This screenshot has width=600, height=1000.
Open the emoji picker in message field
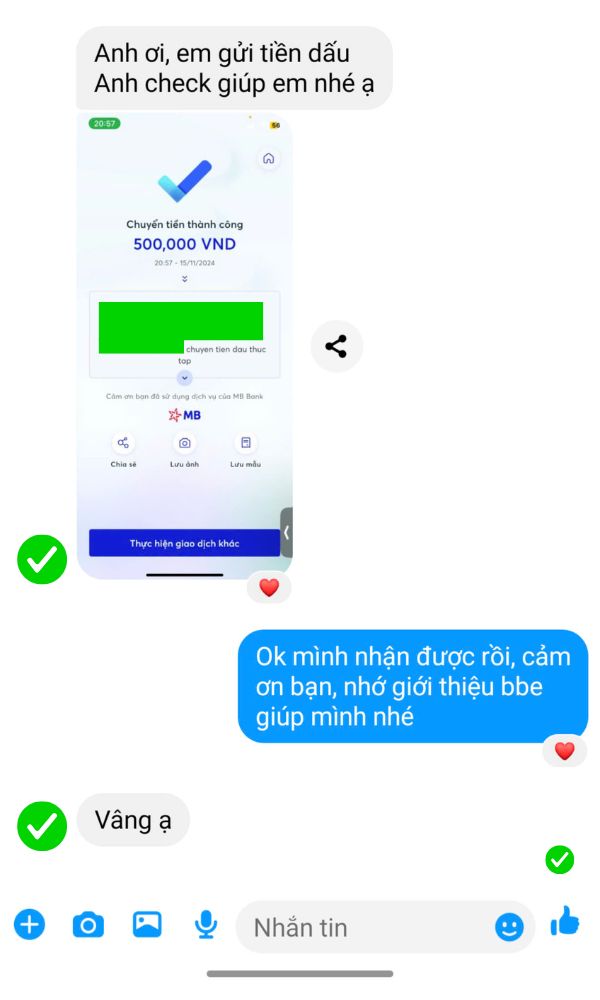click(x=509, y=927)
